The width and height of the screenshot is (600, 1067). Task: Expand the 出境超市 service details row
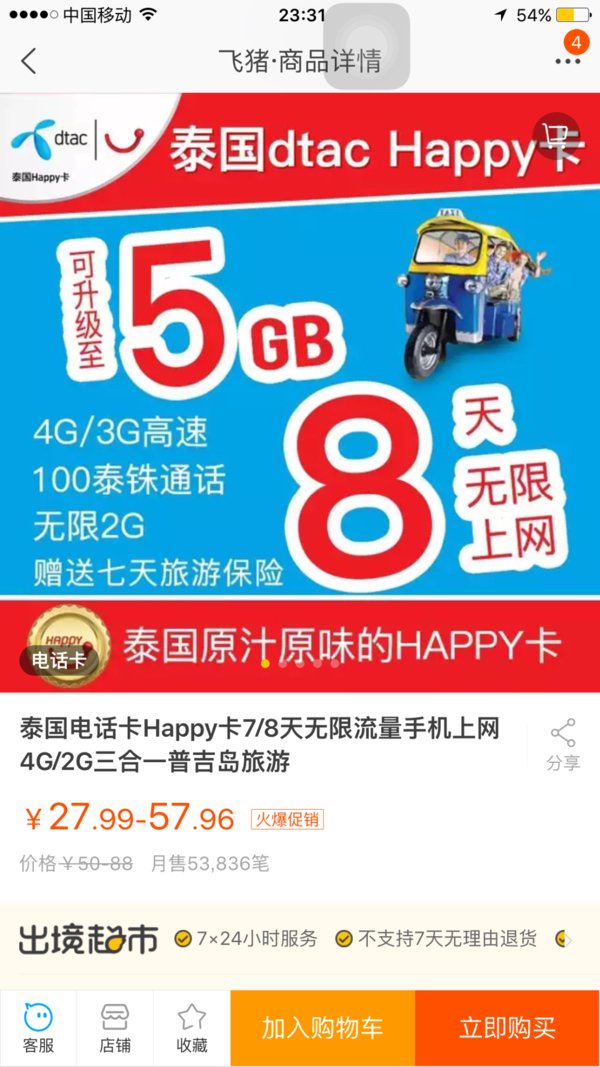click(564, 939)
